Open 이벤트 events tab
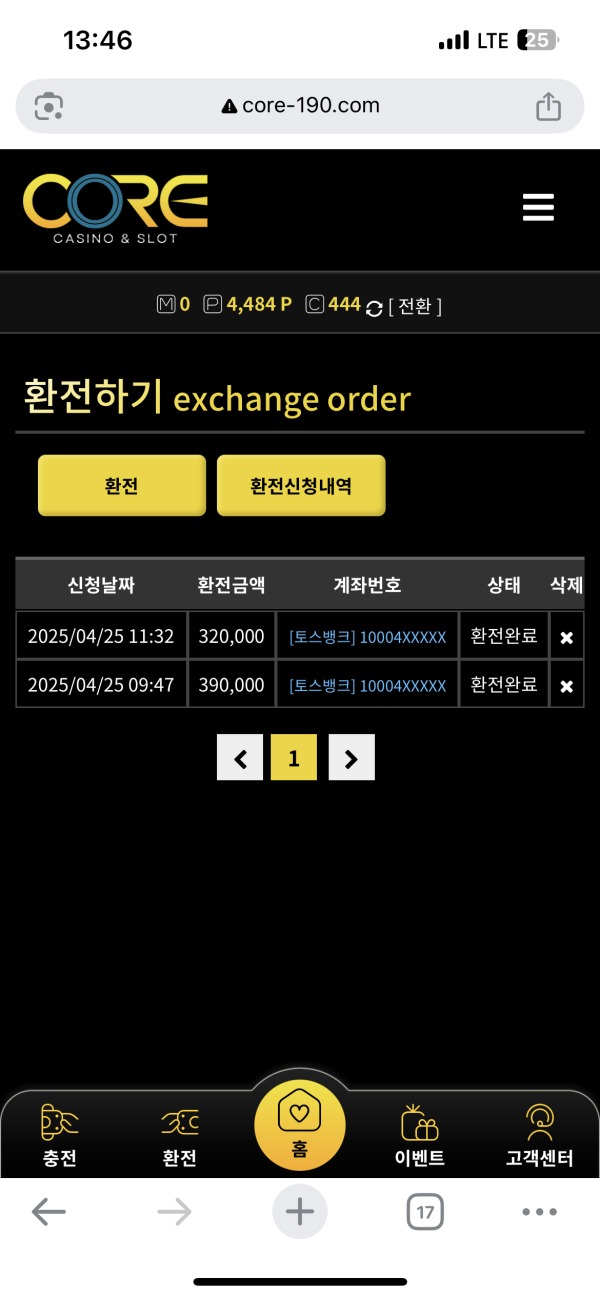Image resolution: width=600 pixels, height=1298 pixels. [420, 1136]
